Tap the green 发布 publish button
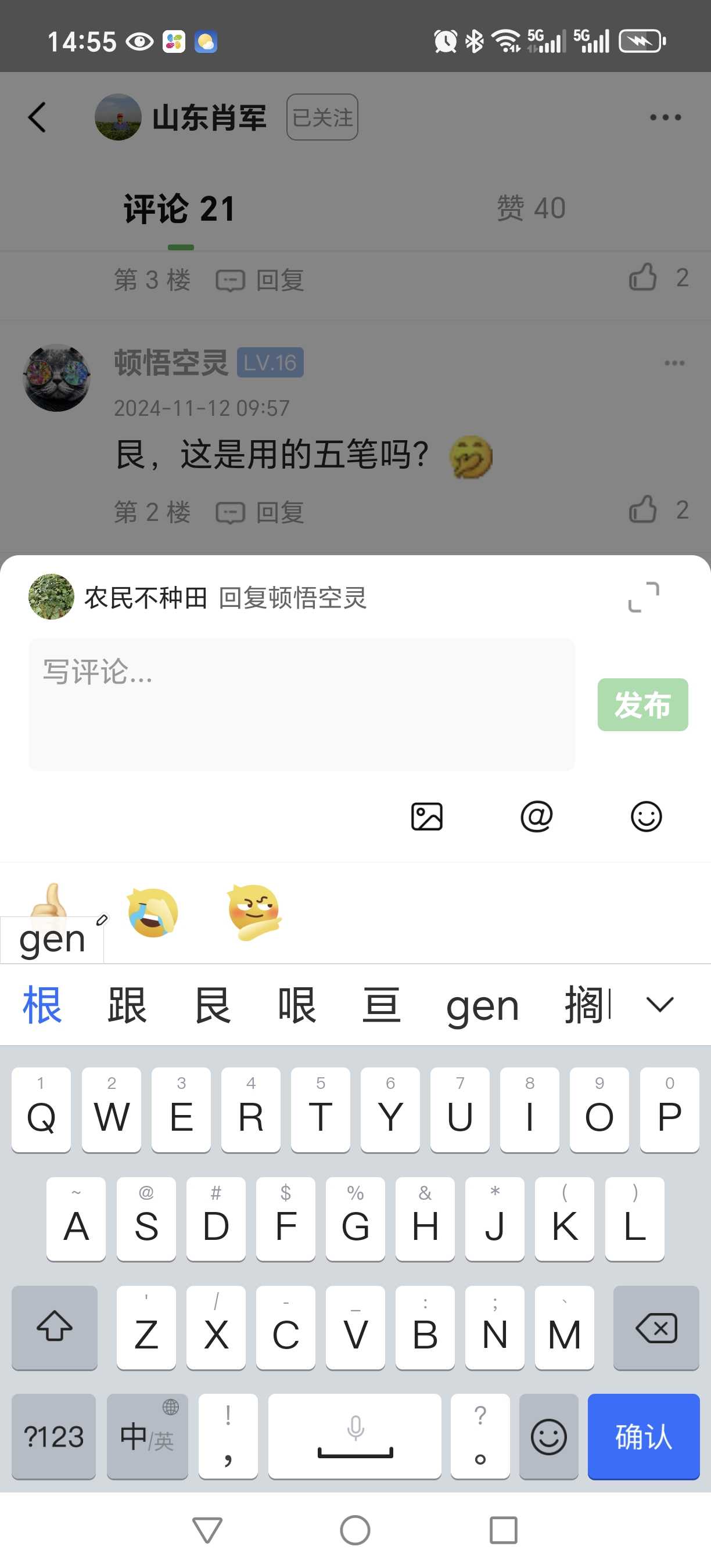Image resolution: width=711 pixels, height=1568 pixels. click(643, 705)
